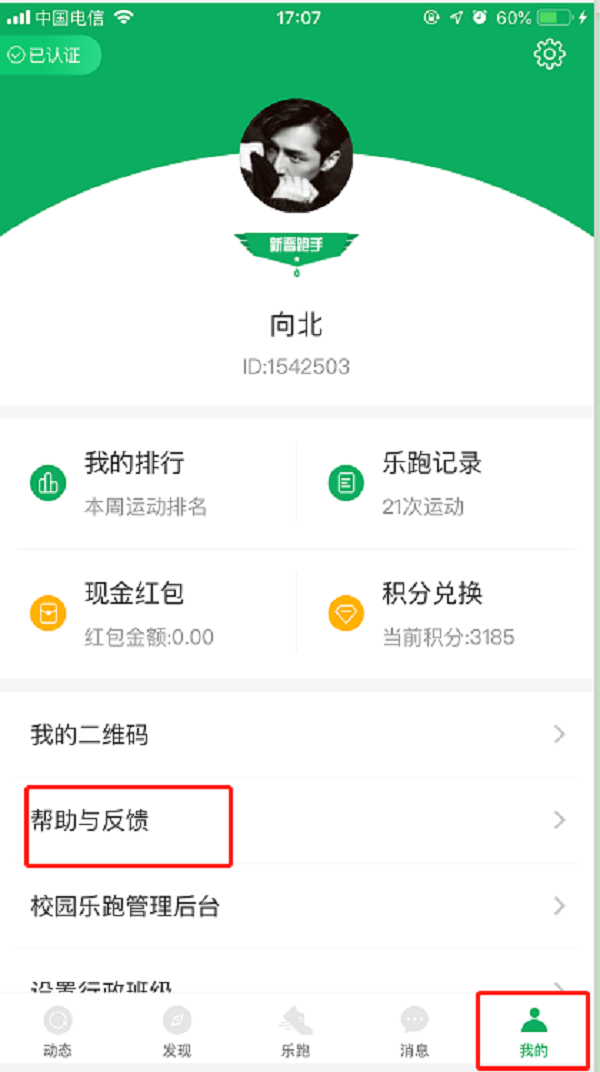Switch to the 发现 tab
The height and width of the screenshot is (1072, 600).
click(177, 1030)
